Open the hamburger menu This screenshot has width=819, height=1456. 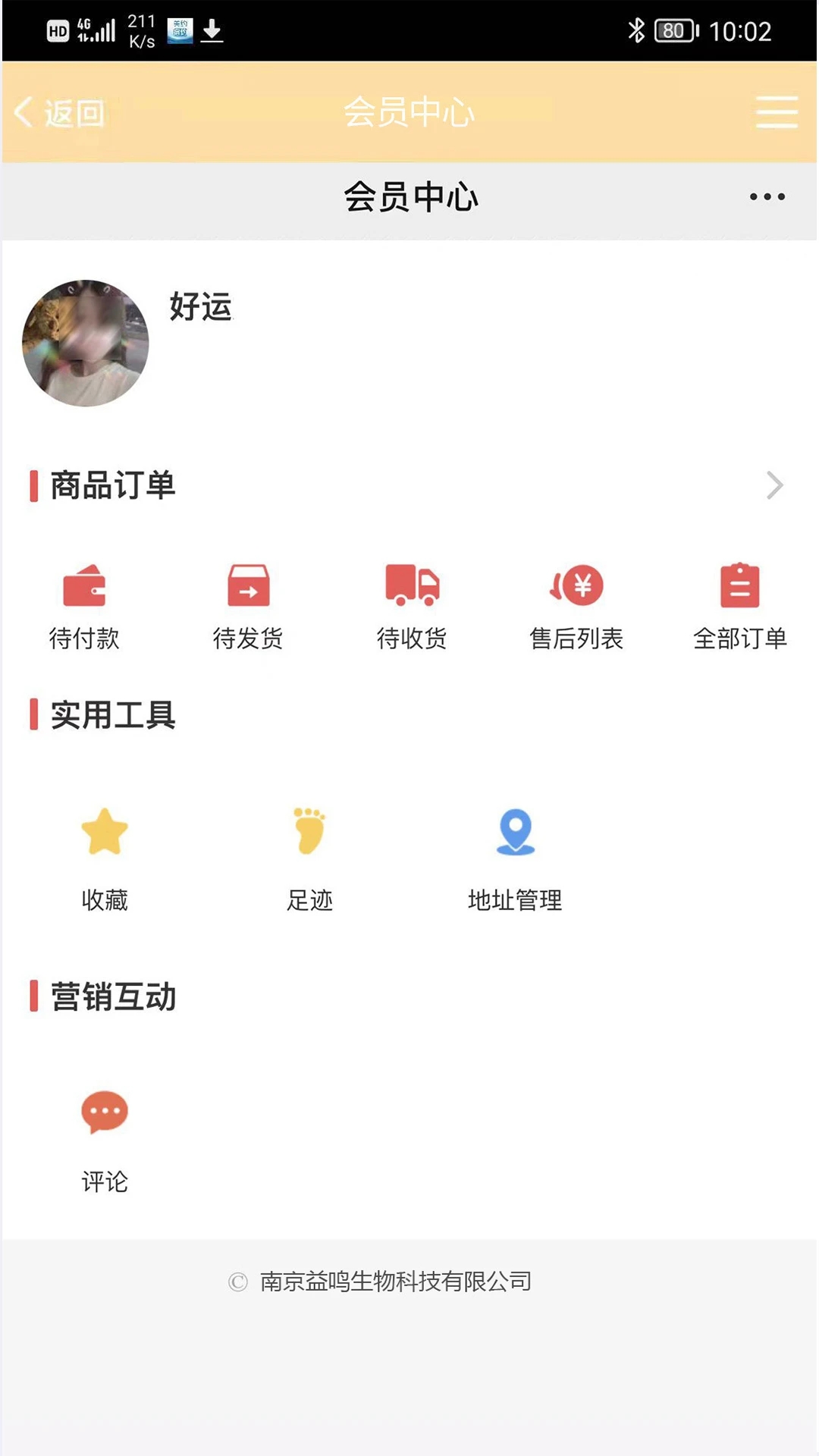[777, 112]
